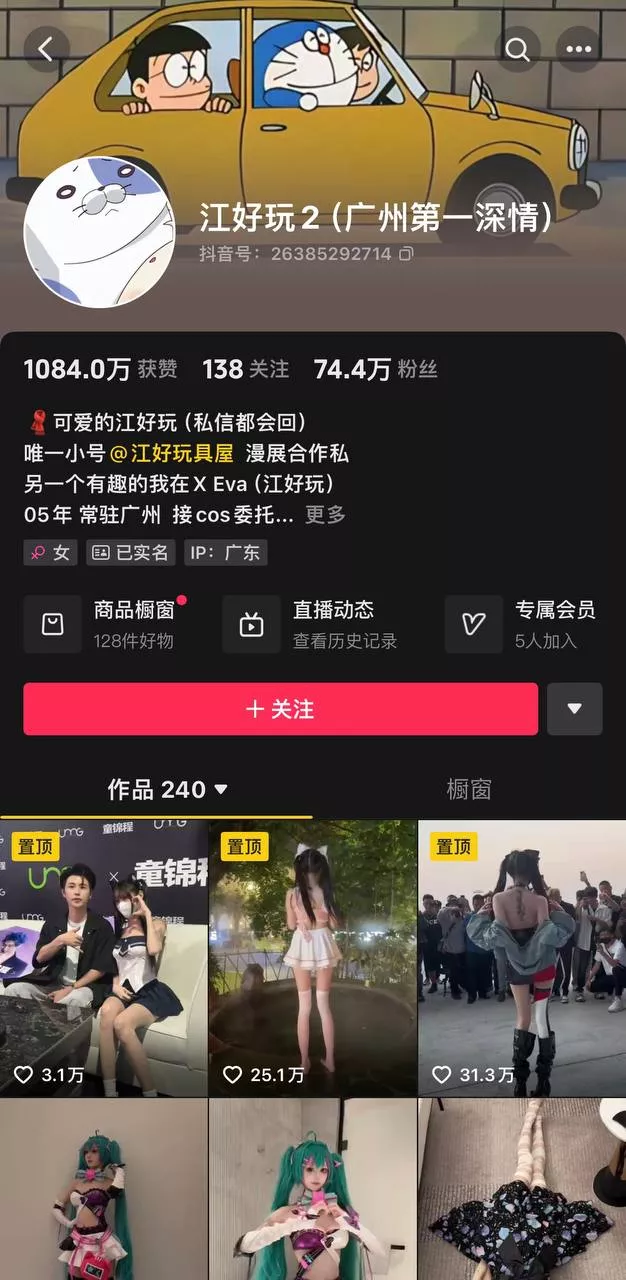
Task: Open the mentioned account @江好玩具屋
Action: (x=171, y=453)
